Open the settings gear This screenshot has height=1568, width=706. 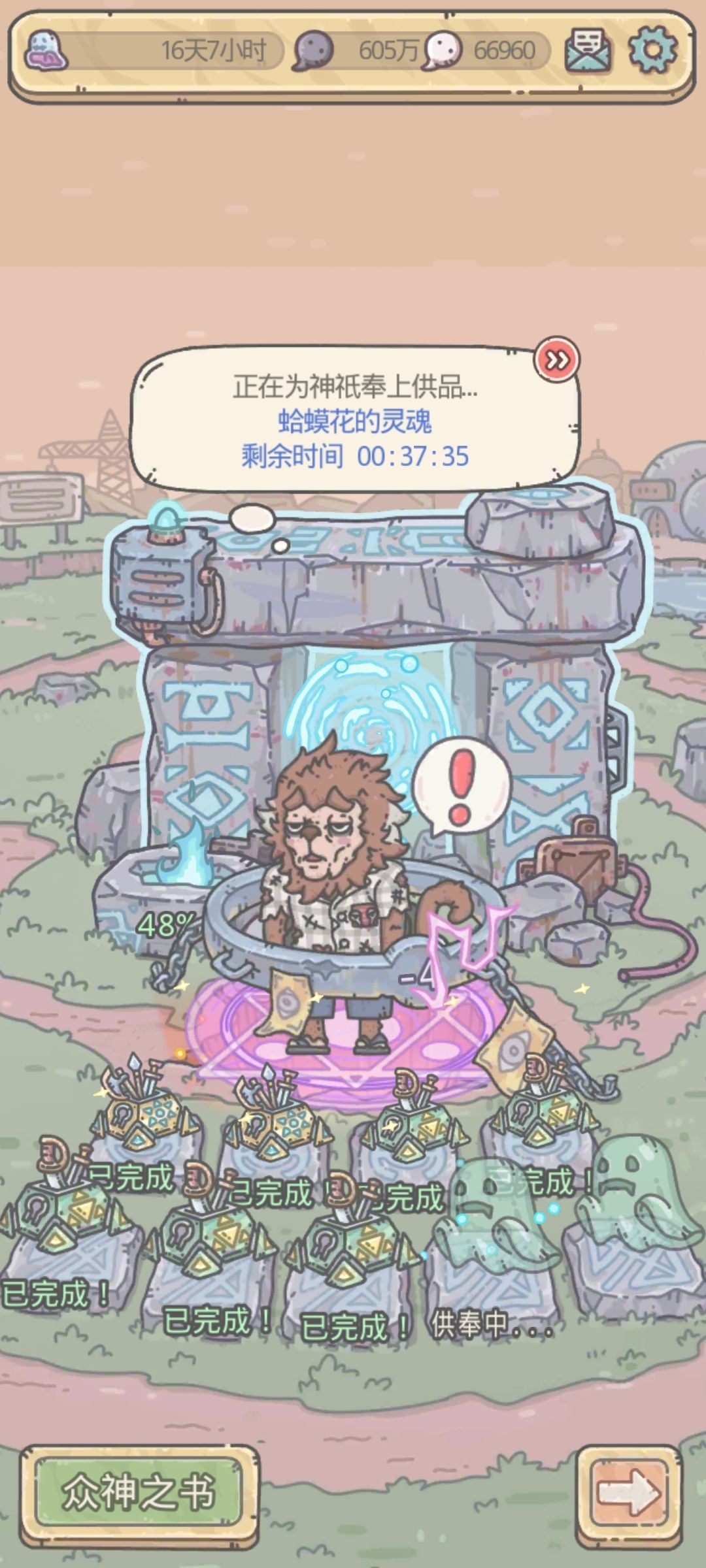point(652,50)
